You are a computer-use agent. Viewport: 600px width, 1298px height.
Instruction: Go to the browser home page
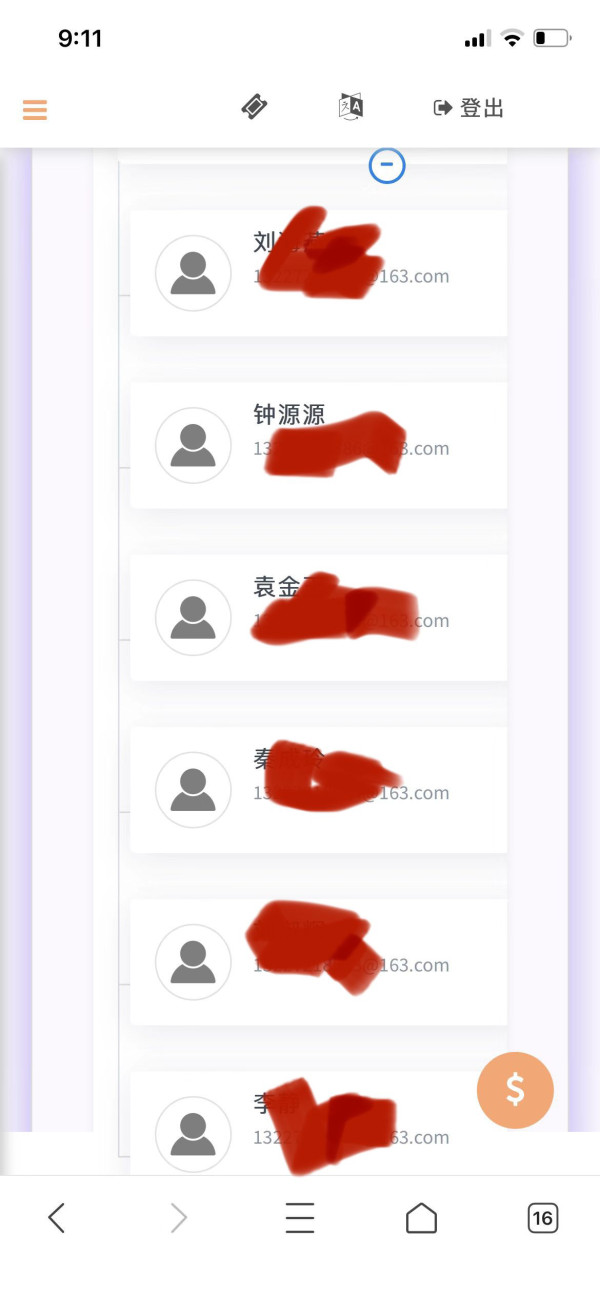pos(421,1217)
